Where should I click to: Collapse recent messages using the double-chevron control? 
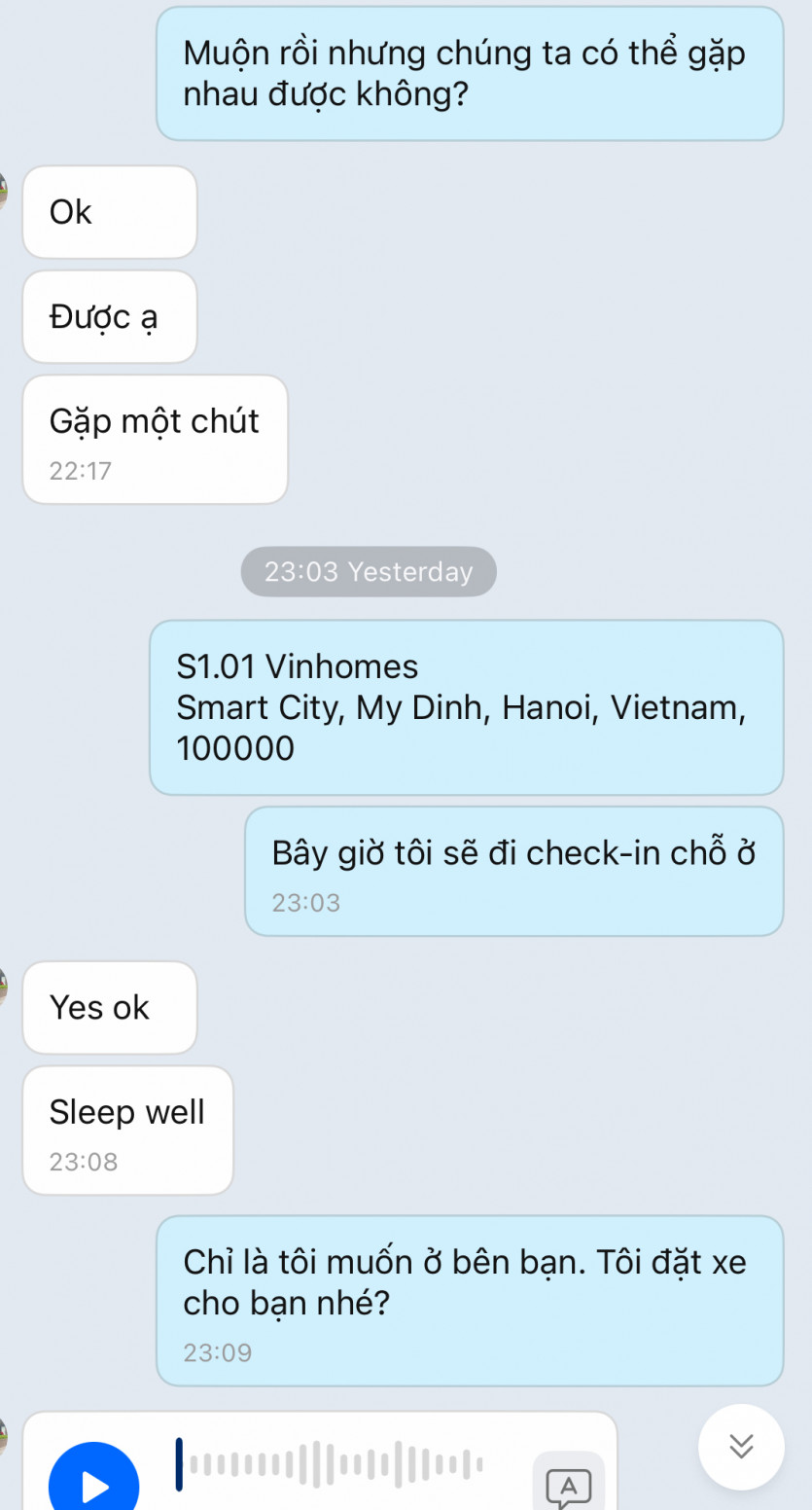click(741, 1447)
